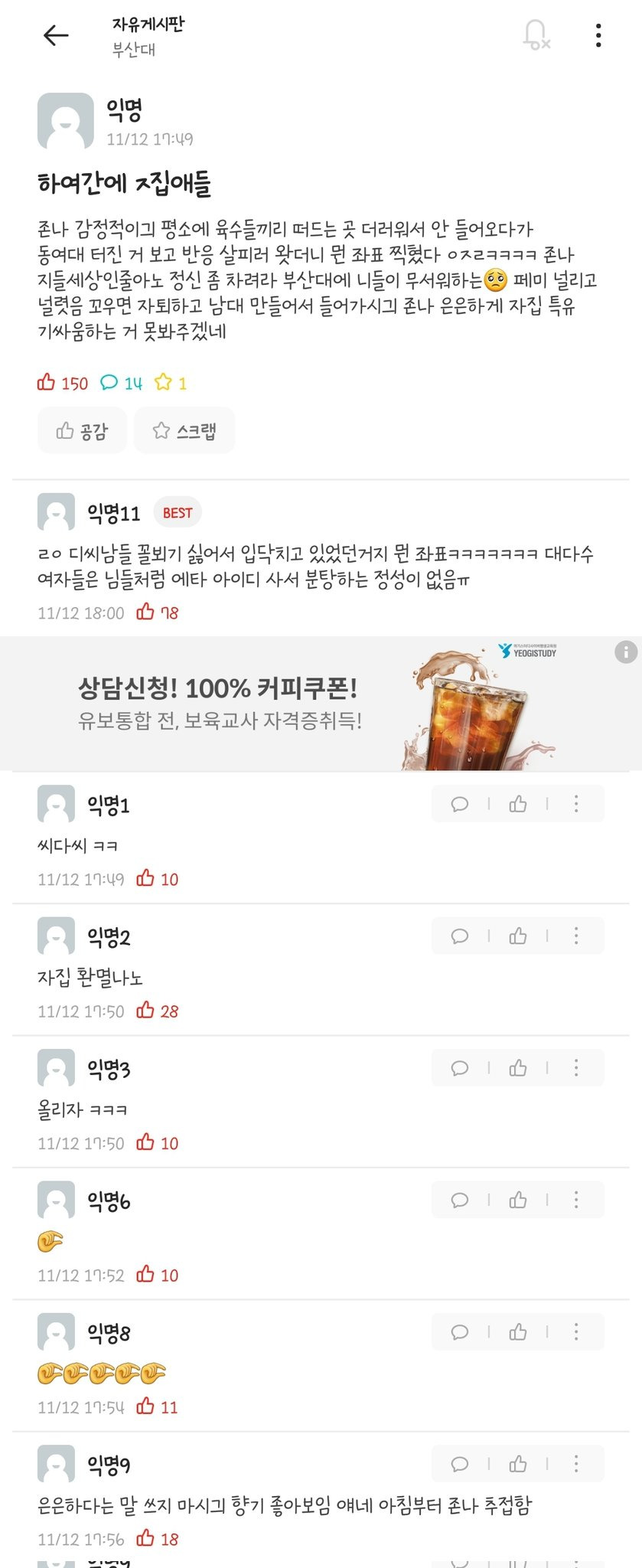Viewport: 642px width, 1568px height.
Task: Open the three-dot menu on 익명6's comment
Action: coord(575,1200)
